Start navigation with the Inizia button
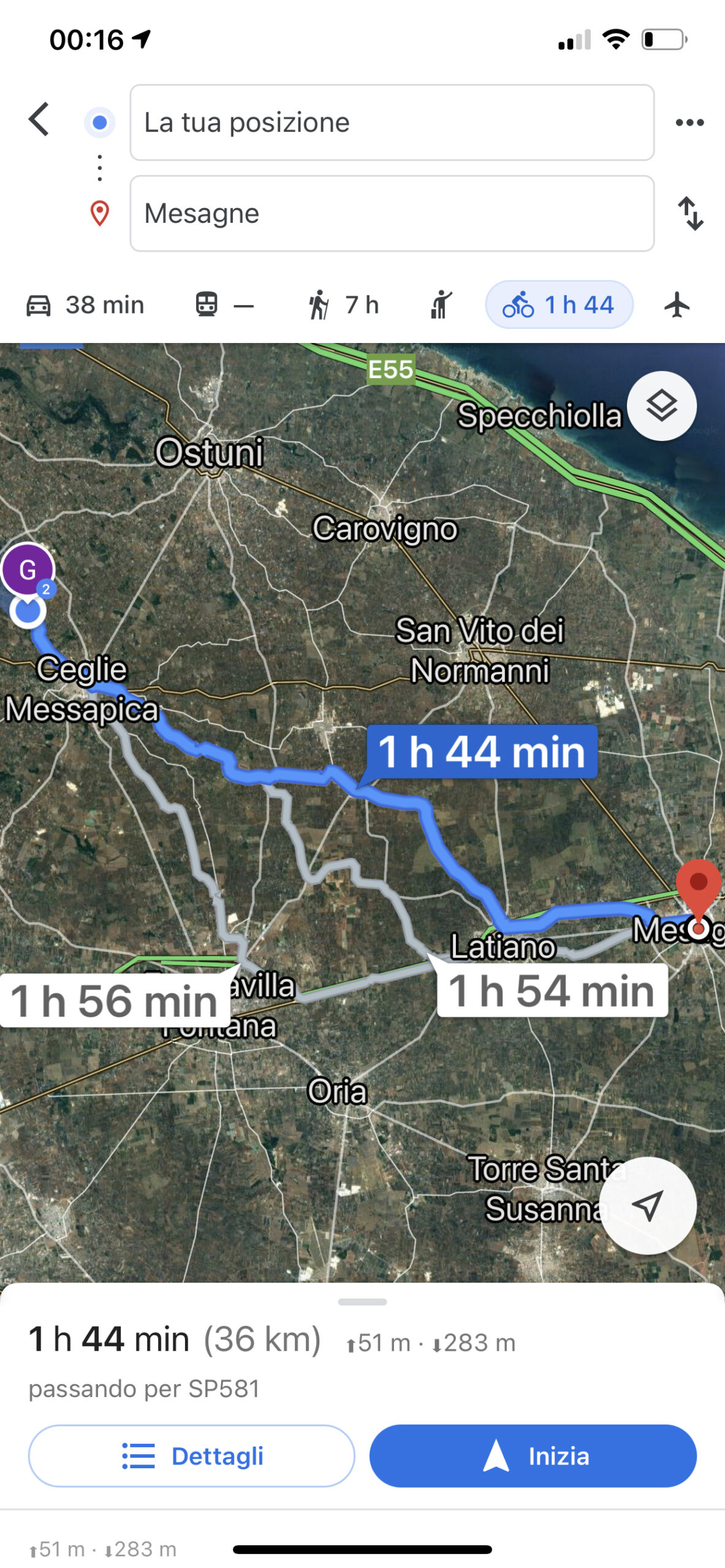The height and width of the screenshot is (1568, 725). 533,1455
